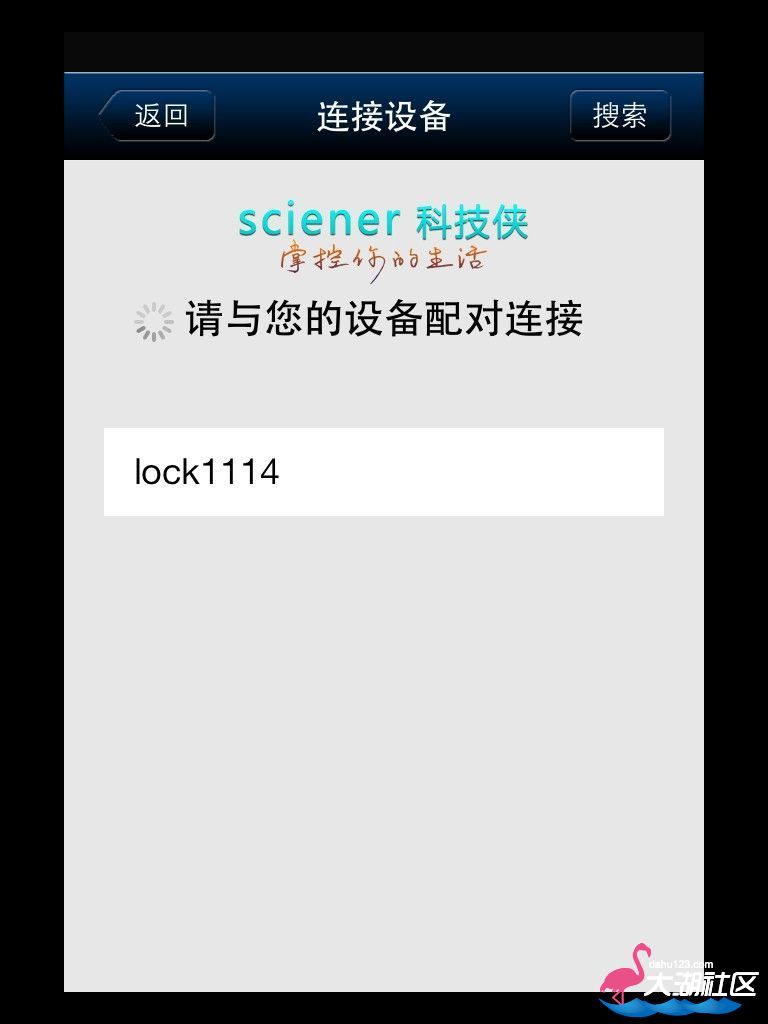Tap the 搜索 button to search devices
Image resolution: width=768 pixels, height=1024 pixels.
tap(620, 116)
